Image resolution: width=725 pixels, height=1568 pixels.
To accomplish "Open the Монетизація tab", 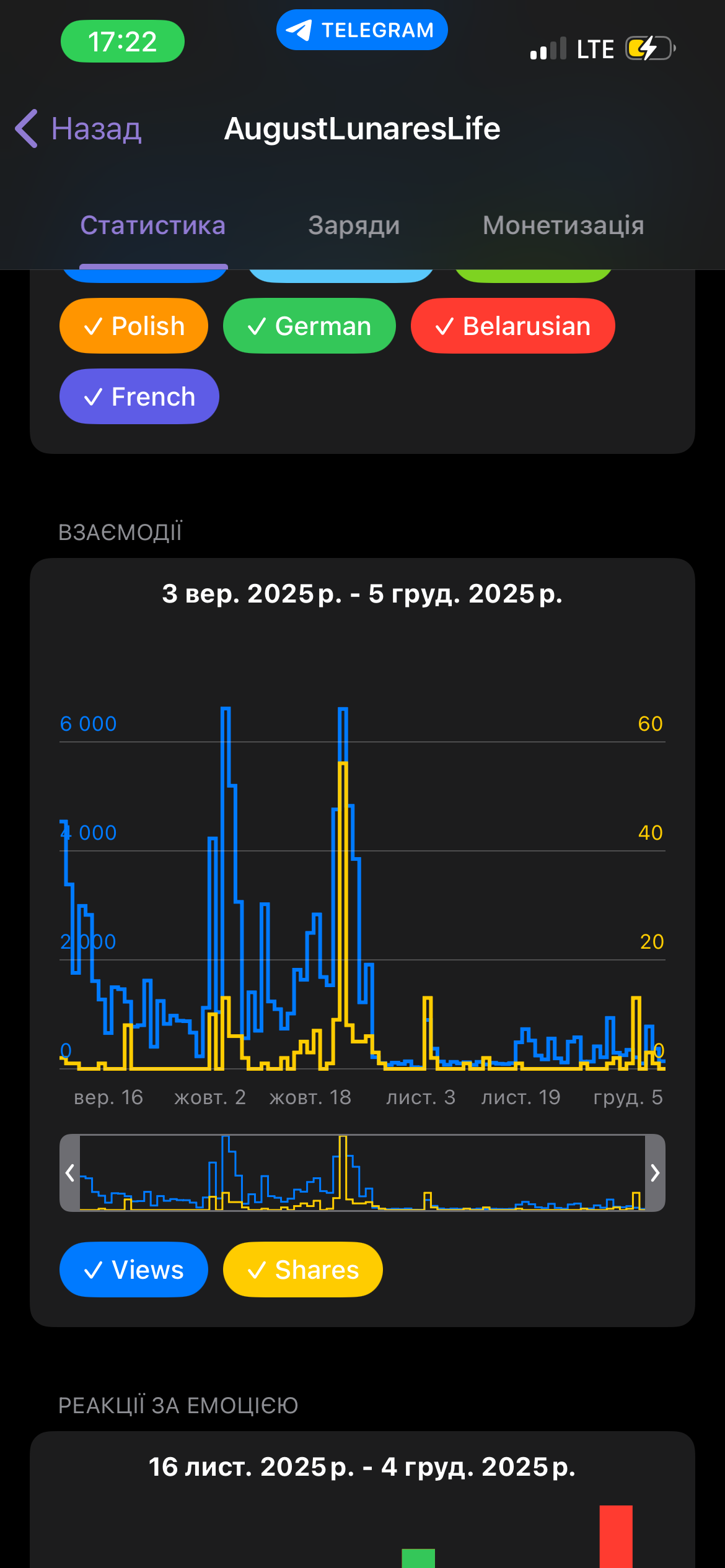I will point(563,225).
